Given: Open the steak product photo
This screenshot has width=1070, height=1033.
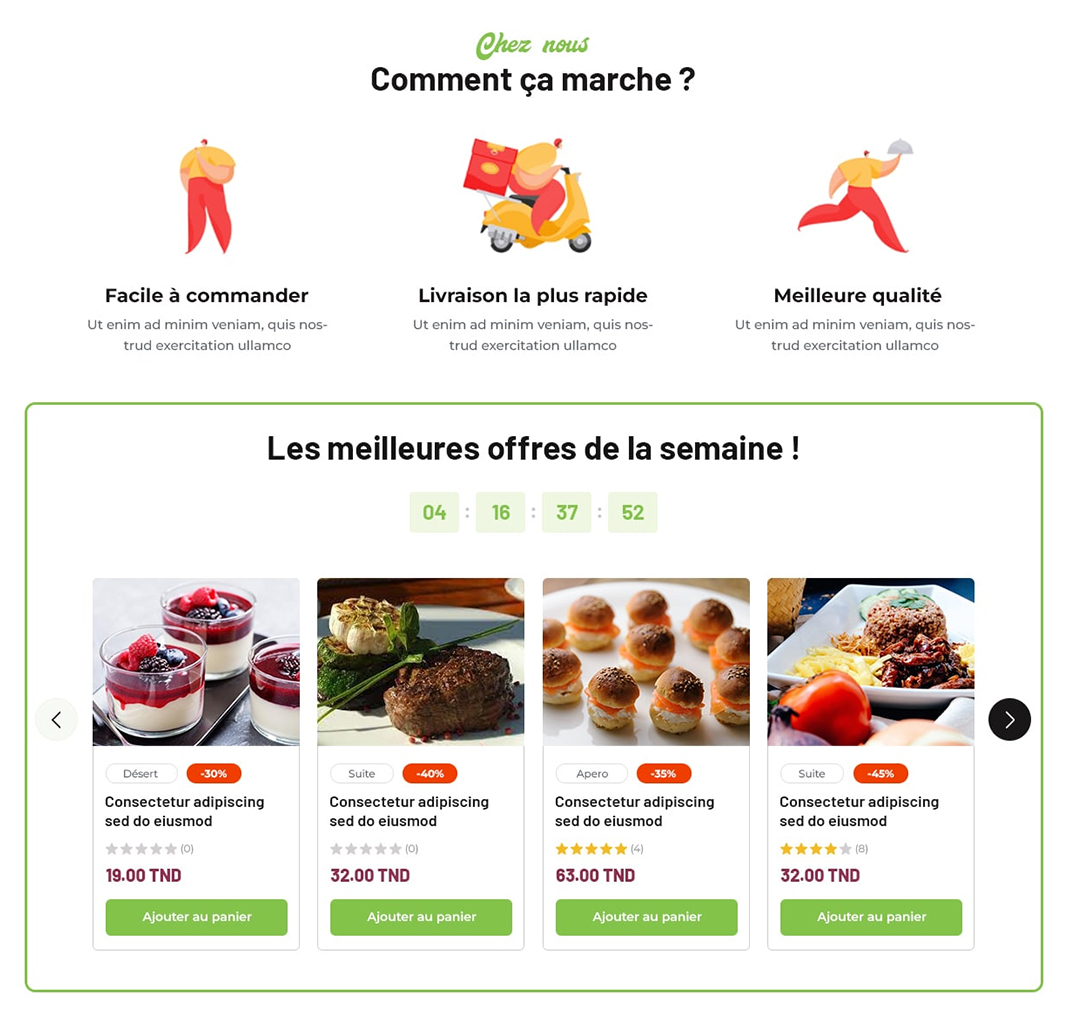Looking at the screenshot, I should coord(421,661).
